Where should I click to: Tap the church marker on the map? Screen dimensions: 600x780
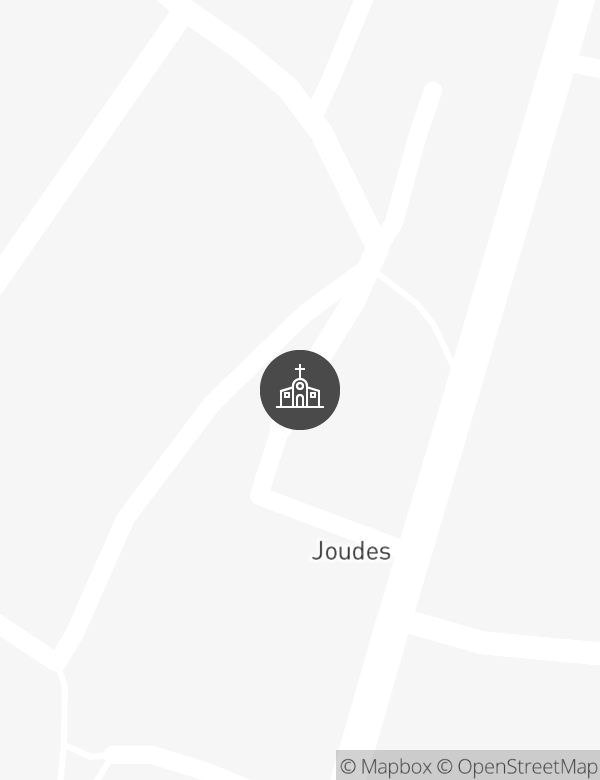coord(300,390)
